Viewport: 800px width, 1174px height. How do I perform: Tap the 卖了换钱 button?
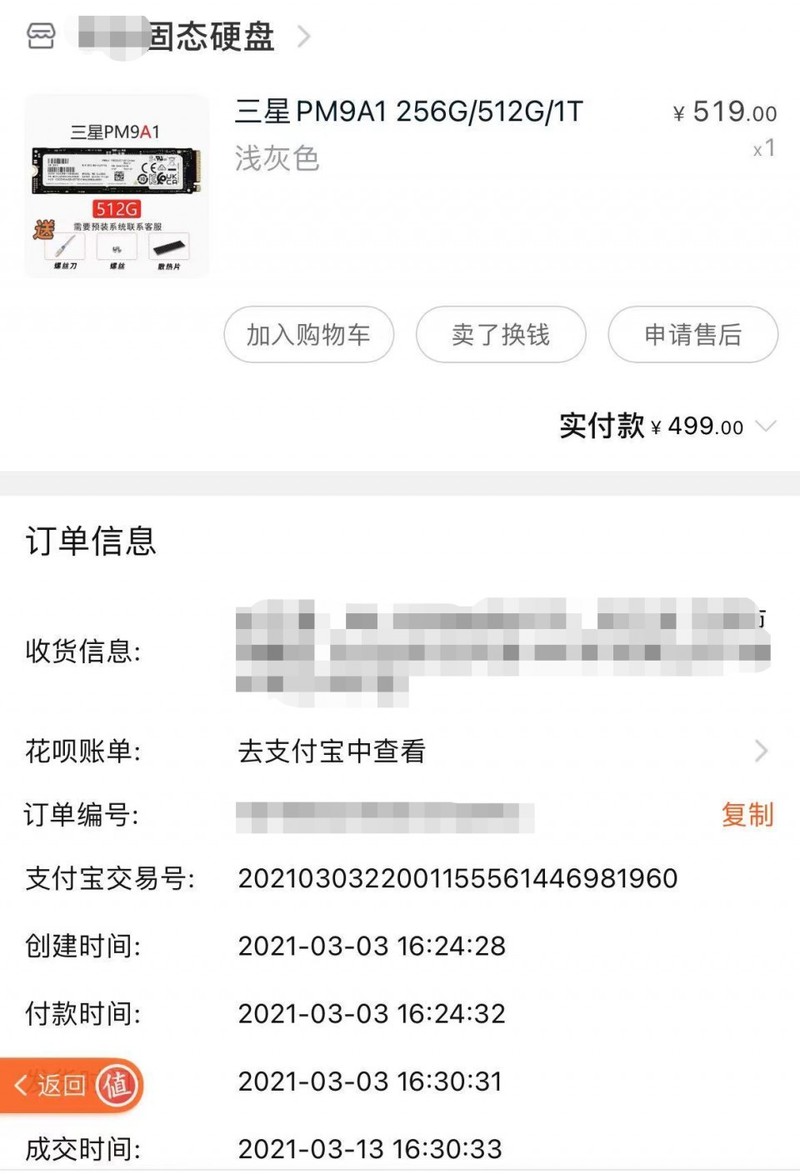(x=500, y=335)
